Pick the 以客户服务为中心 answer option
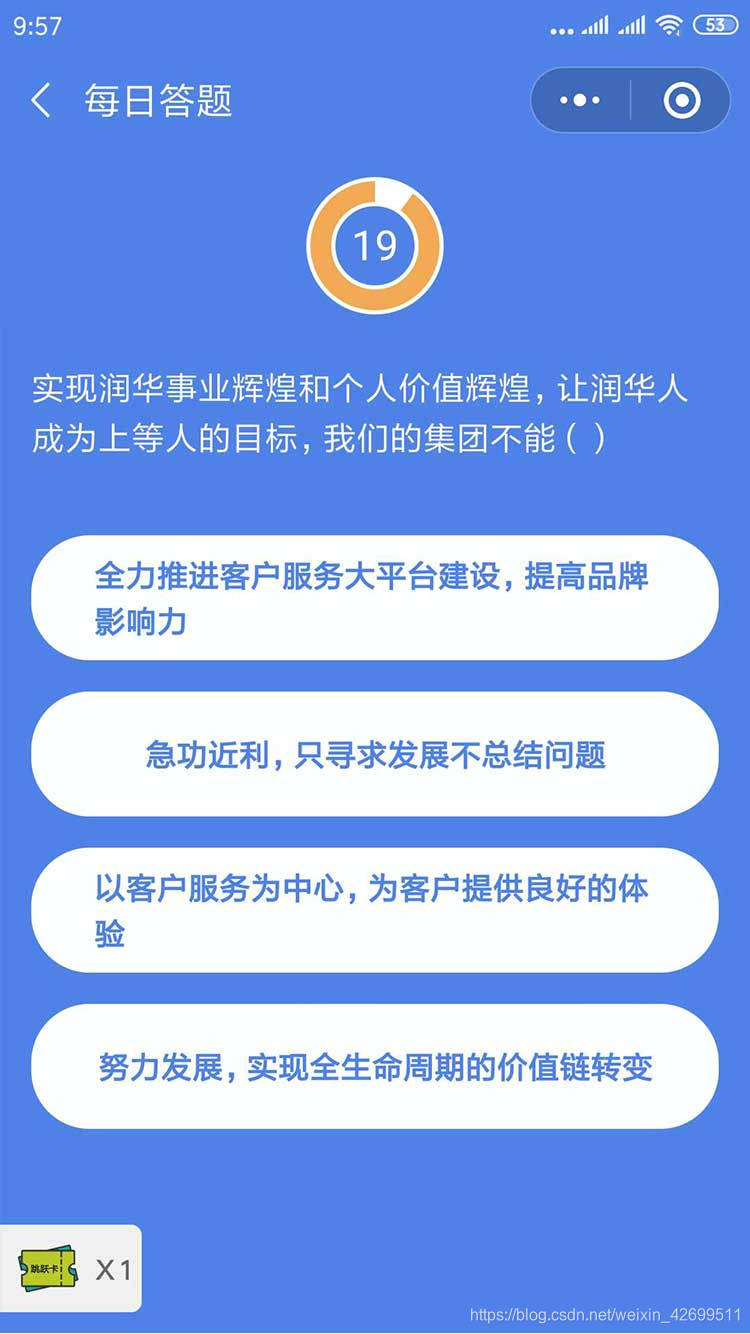Viewport: 750px width, 1334px height. [375, 911]
